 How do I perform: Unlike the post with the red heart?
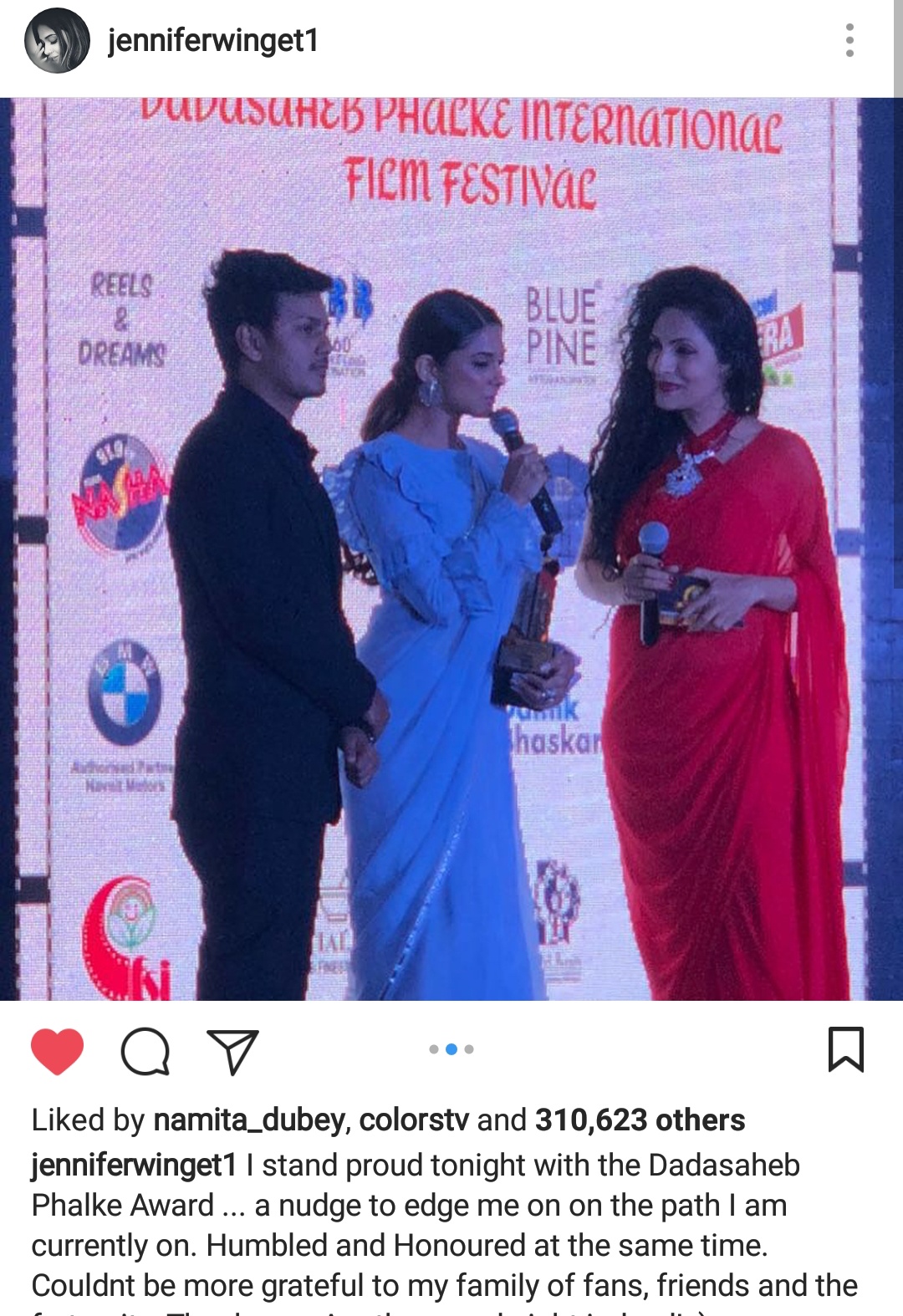coord(57,1051)
